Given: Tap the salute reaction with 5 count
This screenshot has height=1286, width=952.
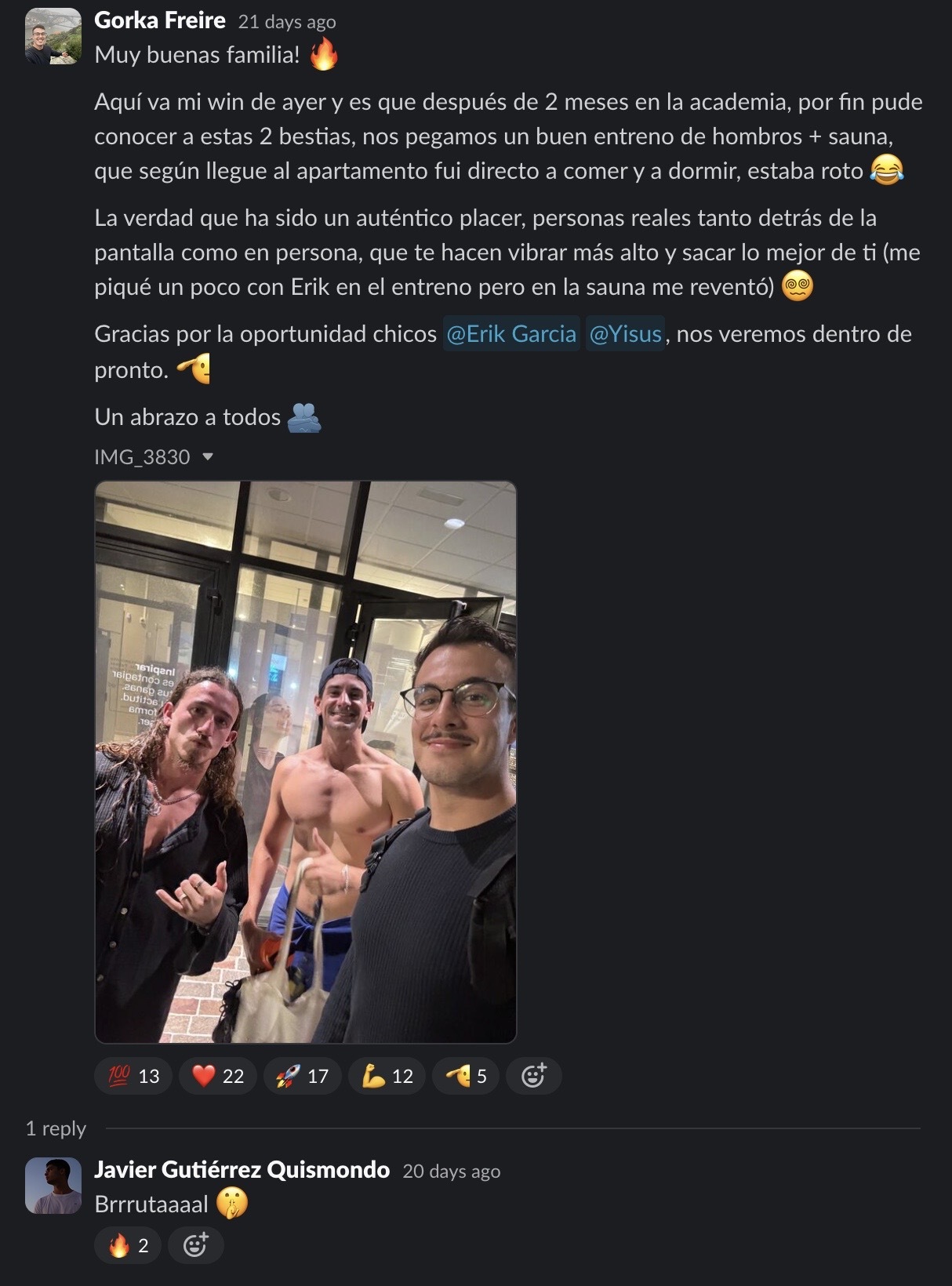Looking at the screenshot, I should (x=467, y=1076).
